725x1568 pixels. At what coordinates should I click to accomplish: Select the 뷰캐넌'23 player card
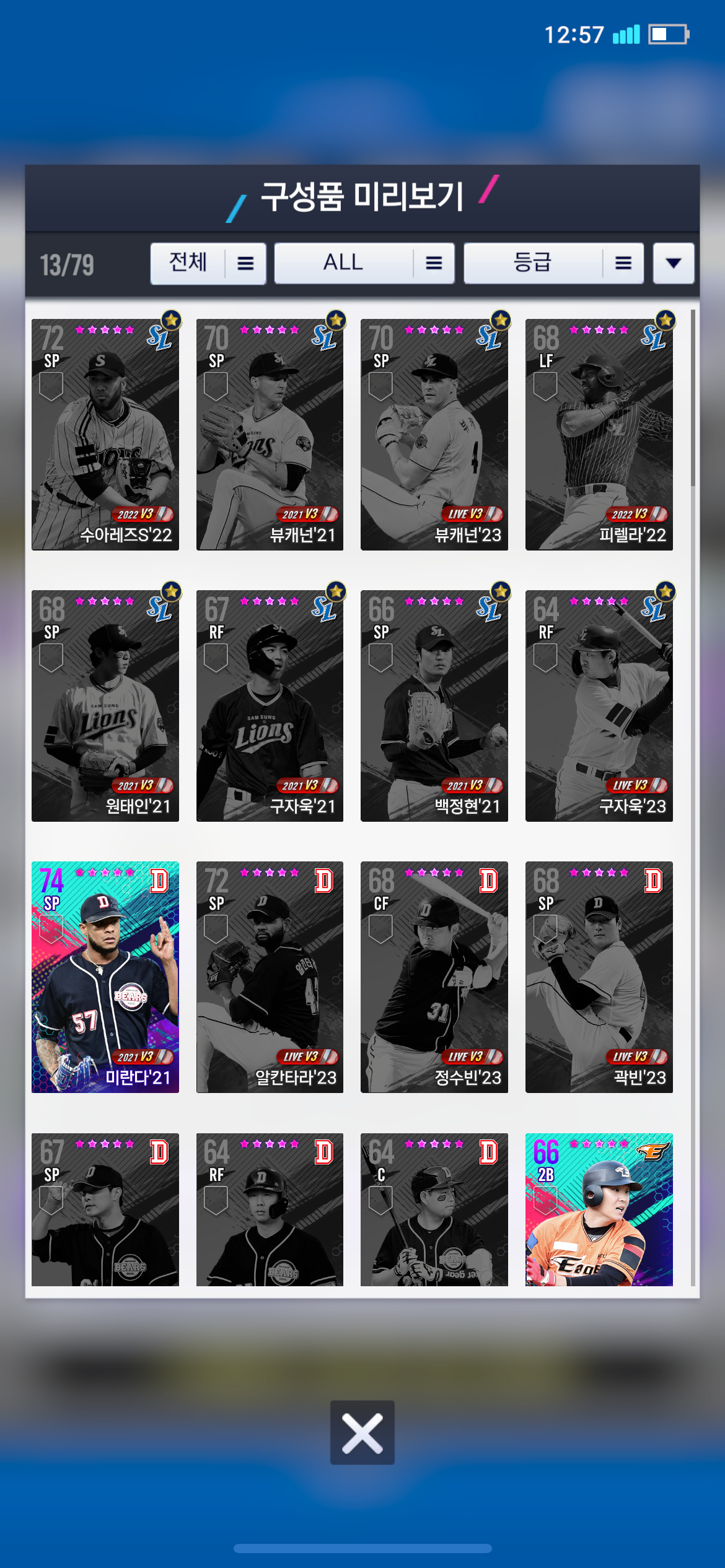(434, 434)
